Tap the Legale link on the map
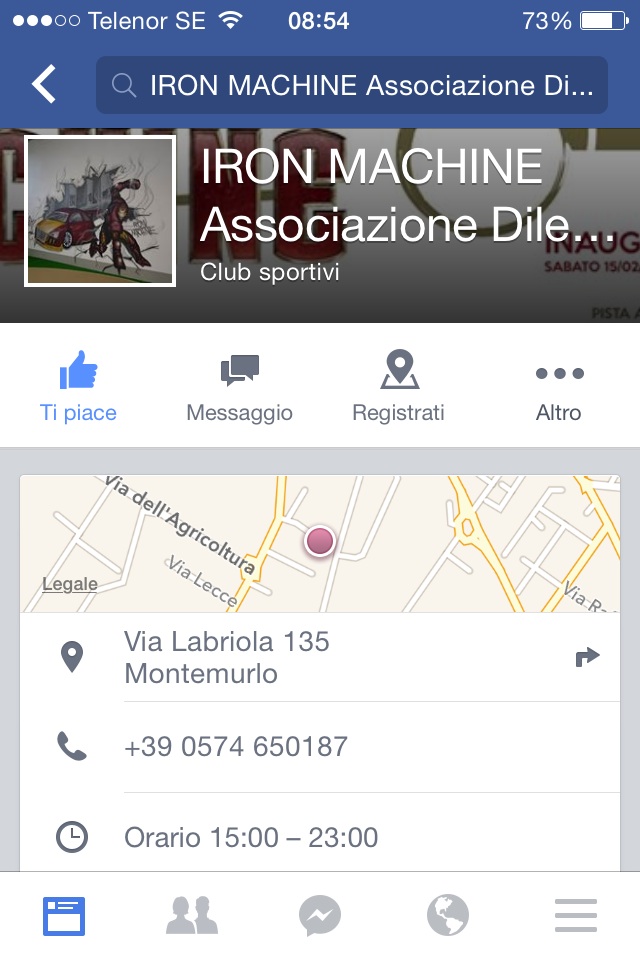 pyautogui.click(x=70, y=584)
